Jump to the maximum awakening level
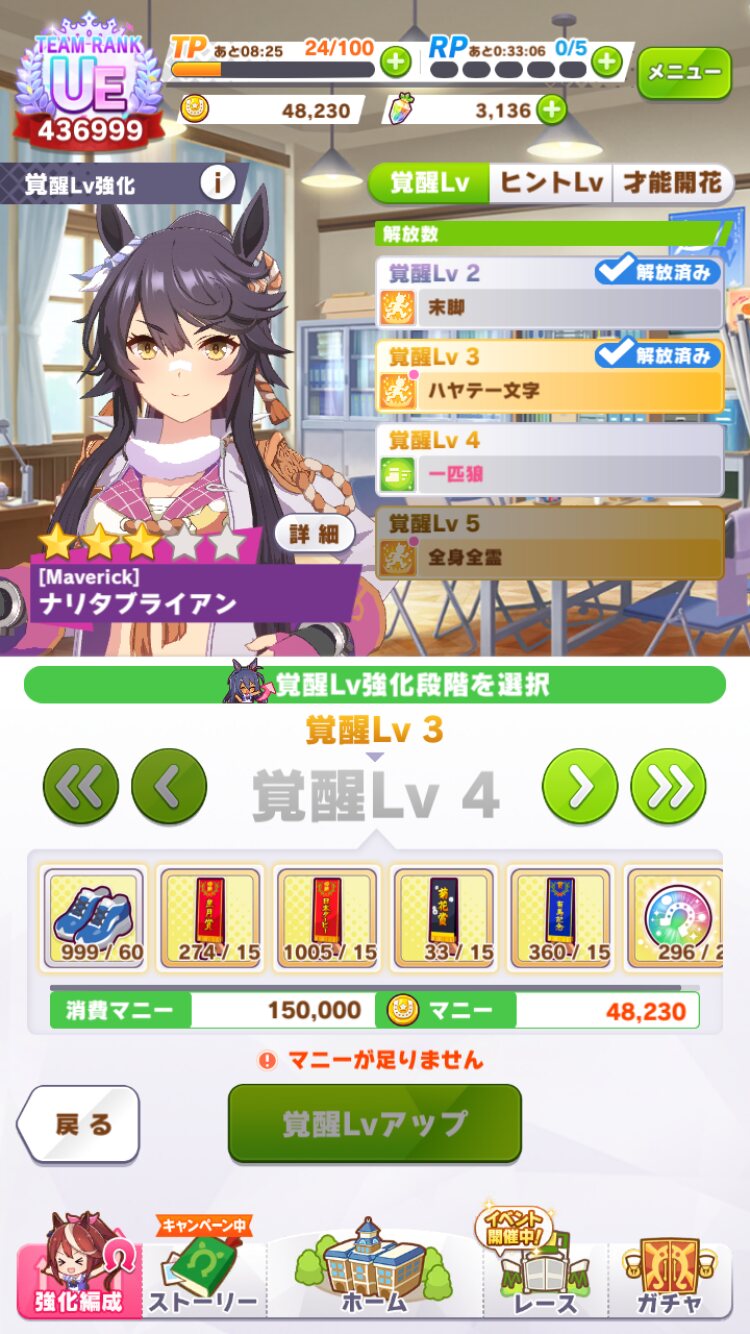The width and height of the screenshot is (750, 1334). tap(668, 787)
